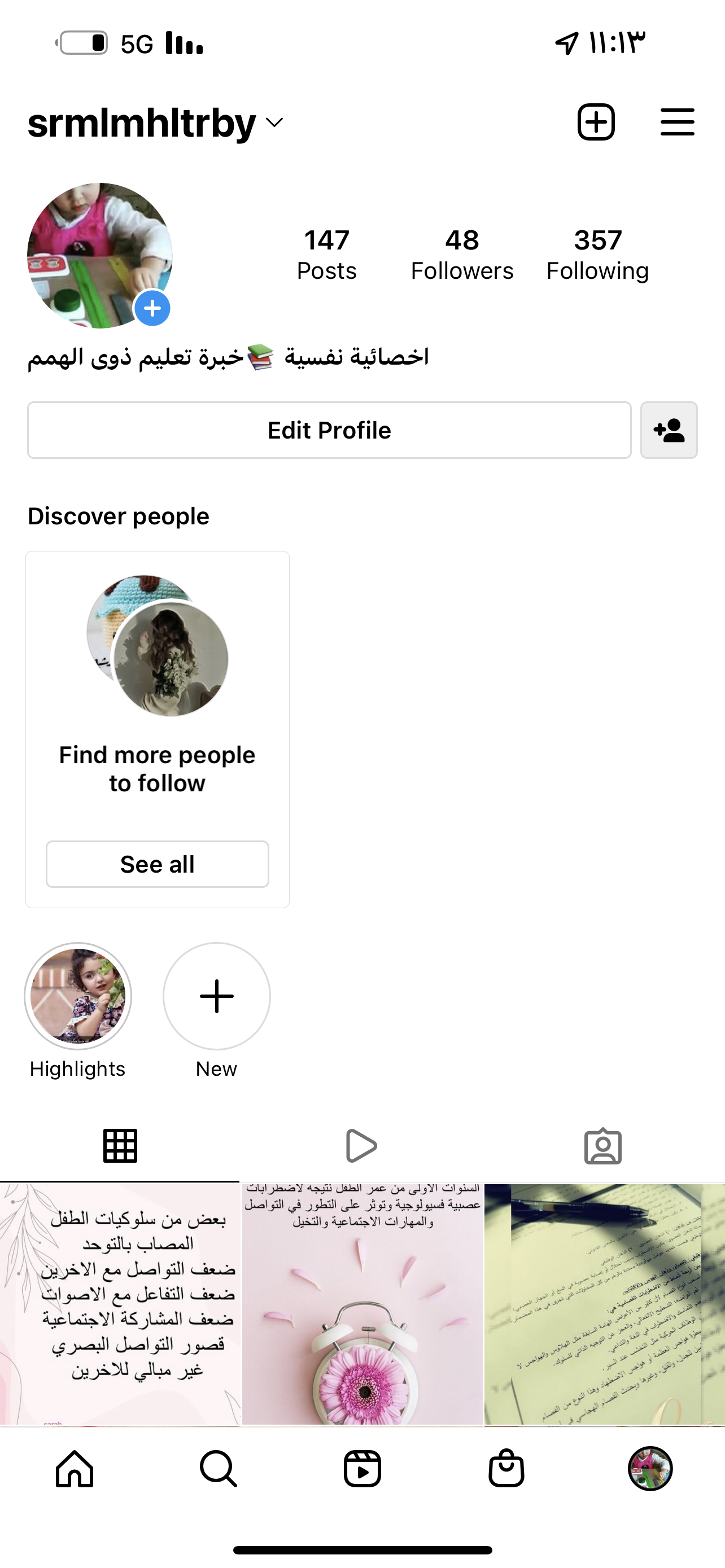725x1568 pixels.
Task: Switch to the tagged photos tab
Action: 602,1146
